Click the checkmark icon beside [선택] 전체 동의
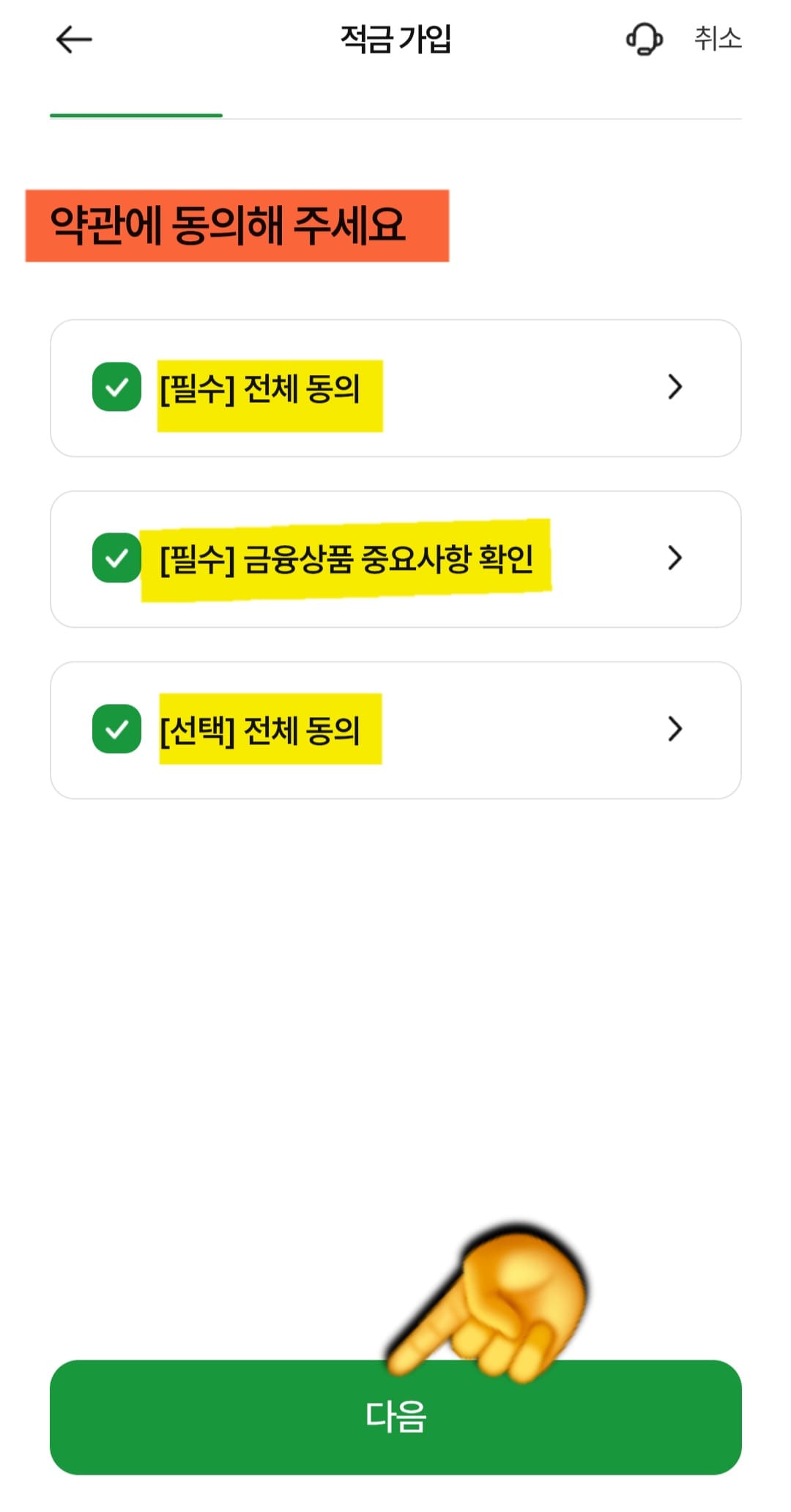This screenshot has width=791, height=1512. point(116,729)
